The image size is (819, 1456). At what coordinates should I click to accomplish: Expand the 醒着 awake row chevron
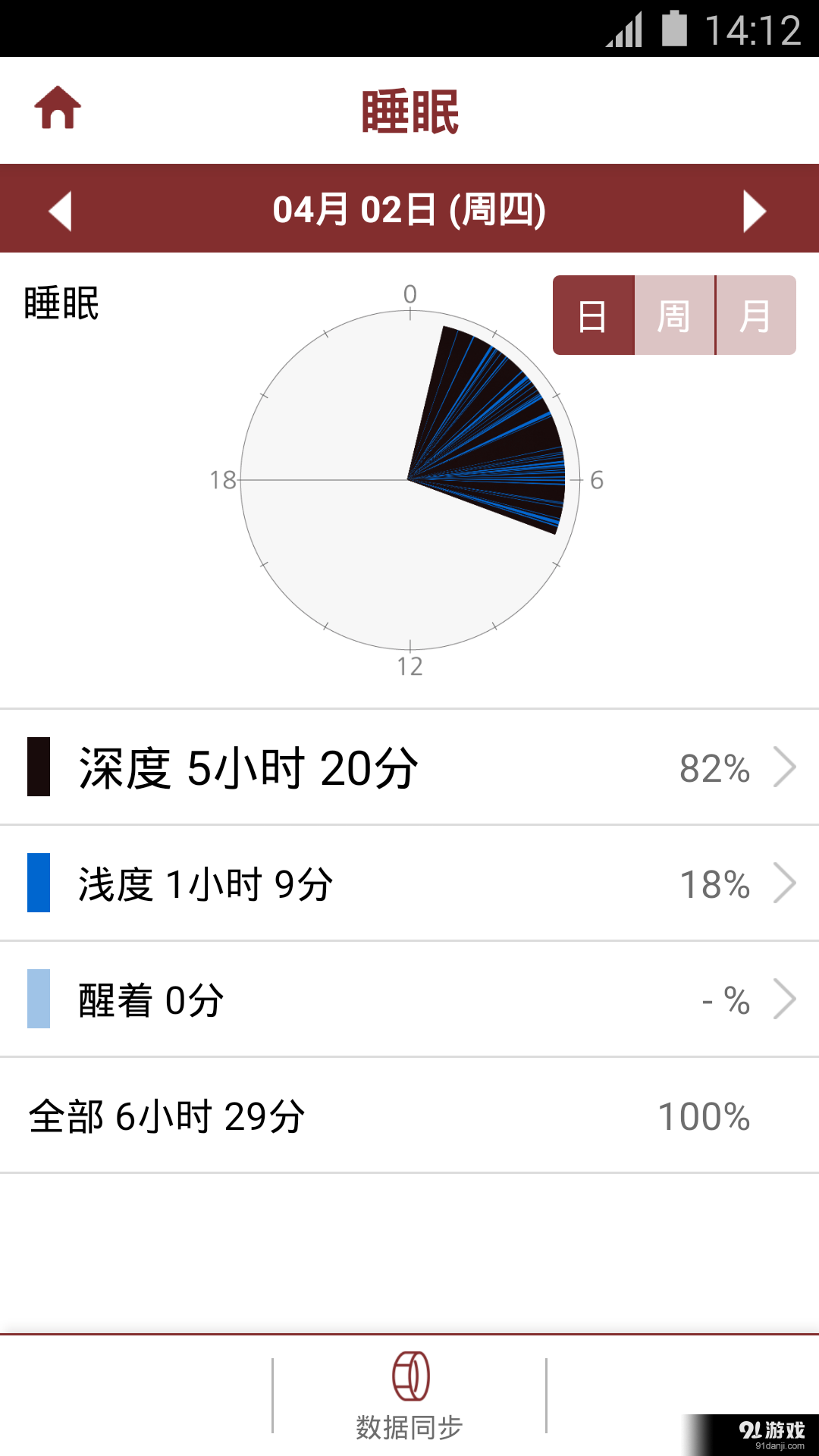tap(786, 999)
